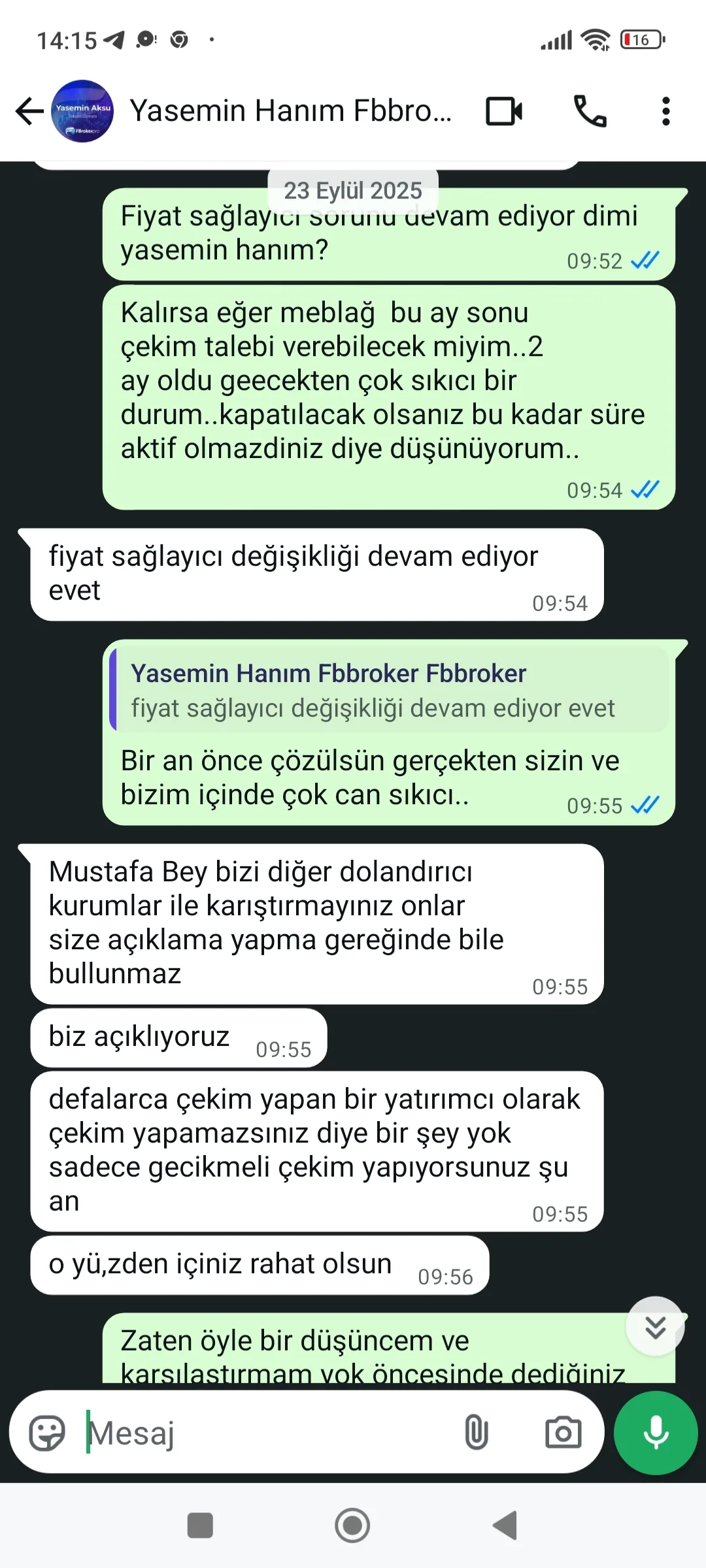This screenshot has height=1568, width=706.
Task: Open the camera from the message bar
Action: point(563,1433)
